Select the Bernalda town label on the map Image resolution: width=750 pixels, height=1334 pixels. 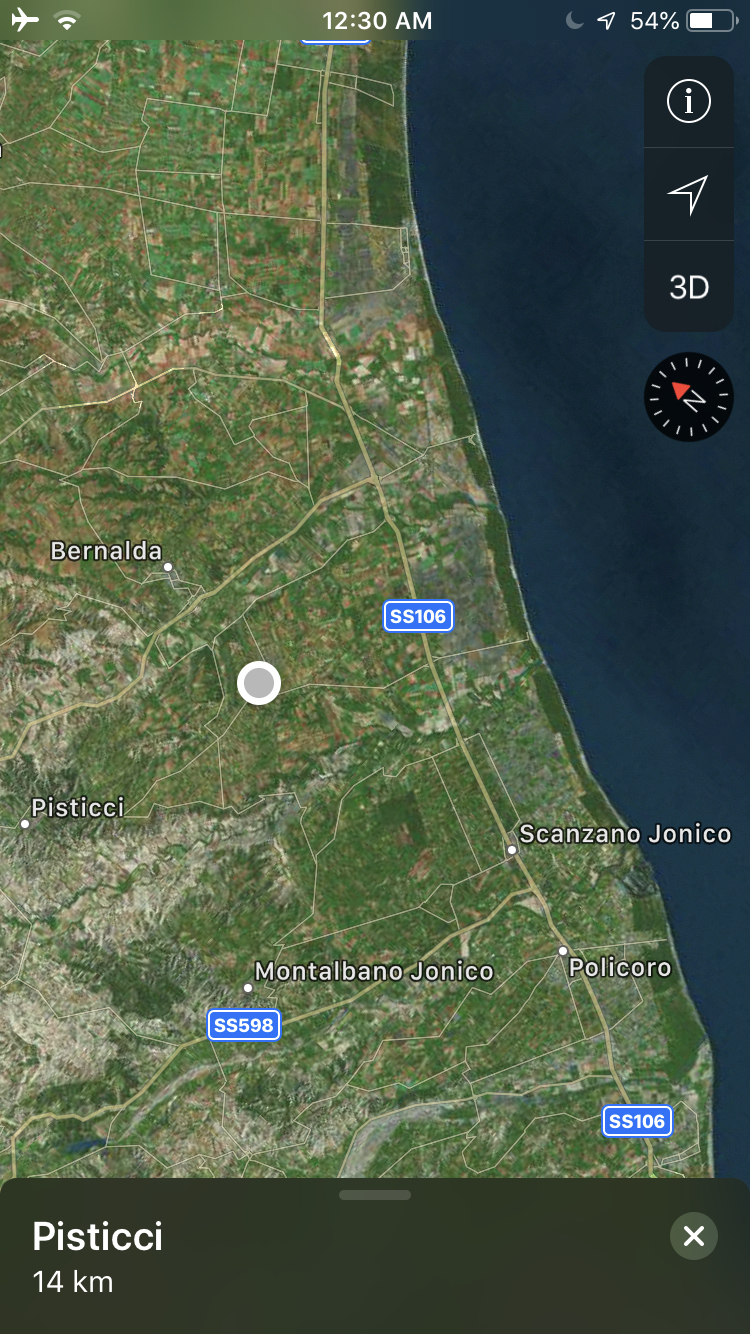pos(106,551)
